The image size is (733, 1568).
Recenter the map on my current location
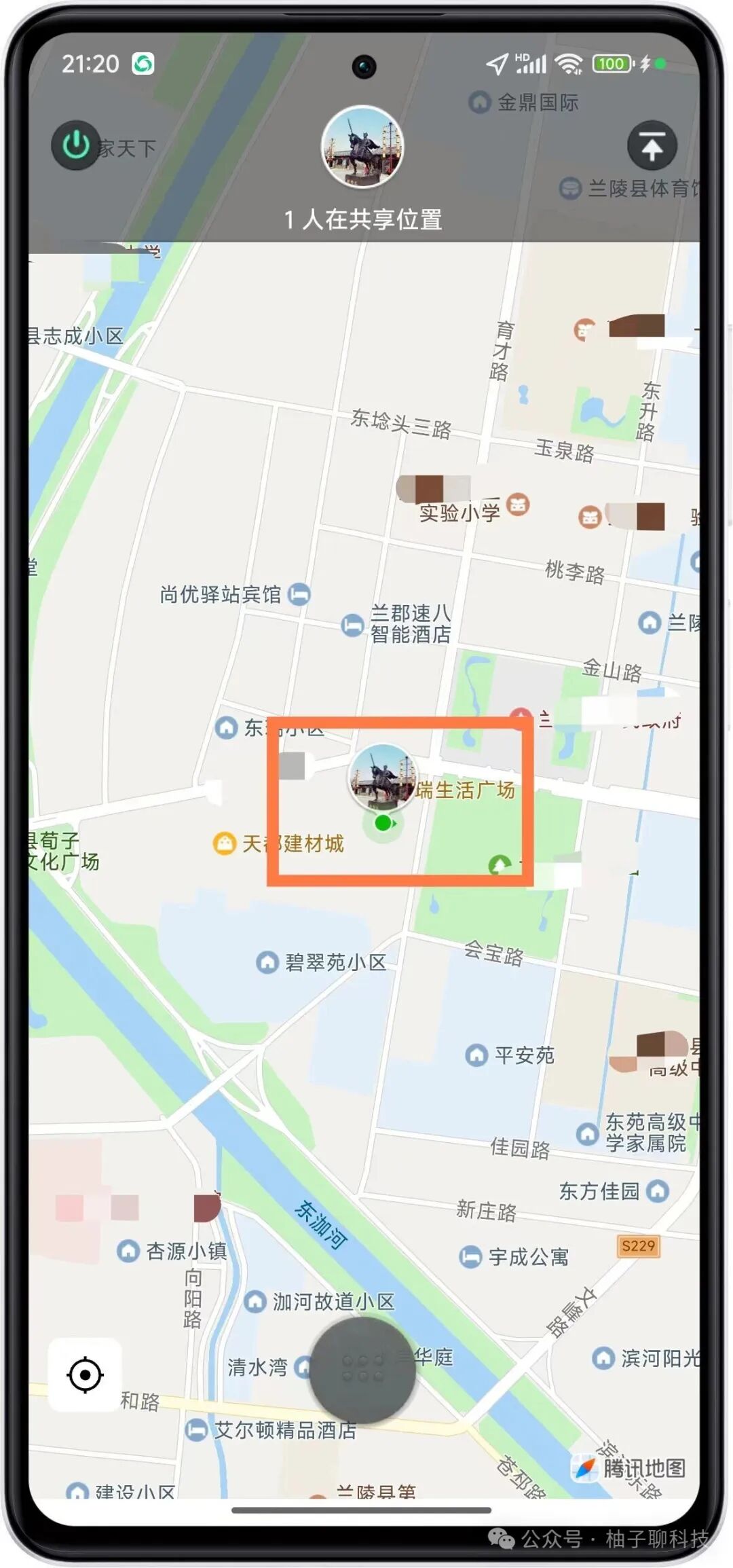(85, 1374)
